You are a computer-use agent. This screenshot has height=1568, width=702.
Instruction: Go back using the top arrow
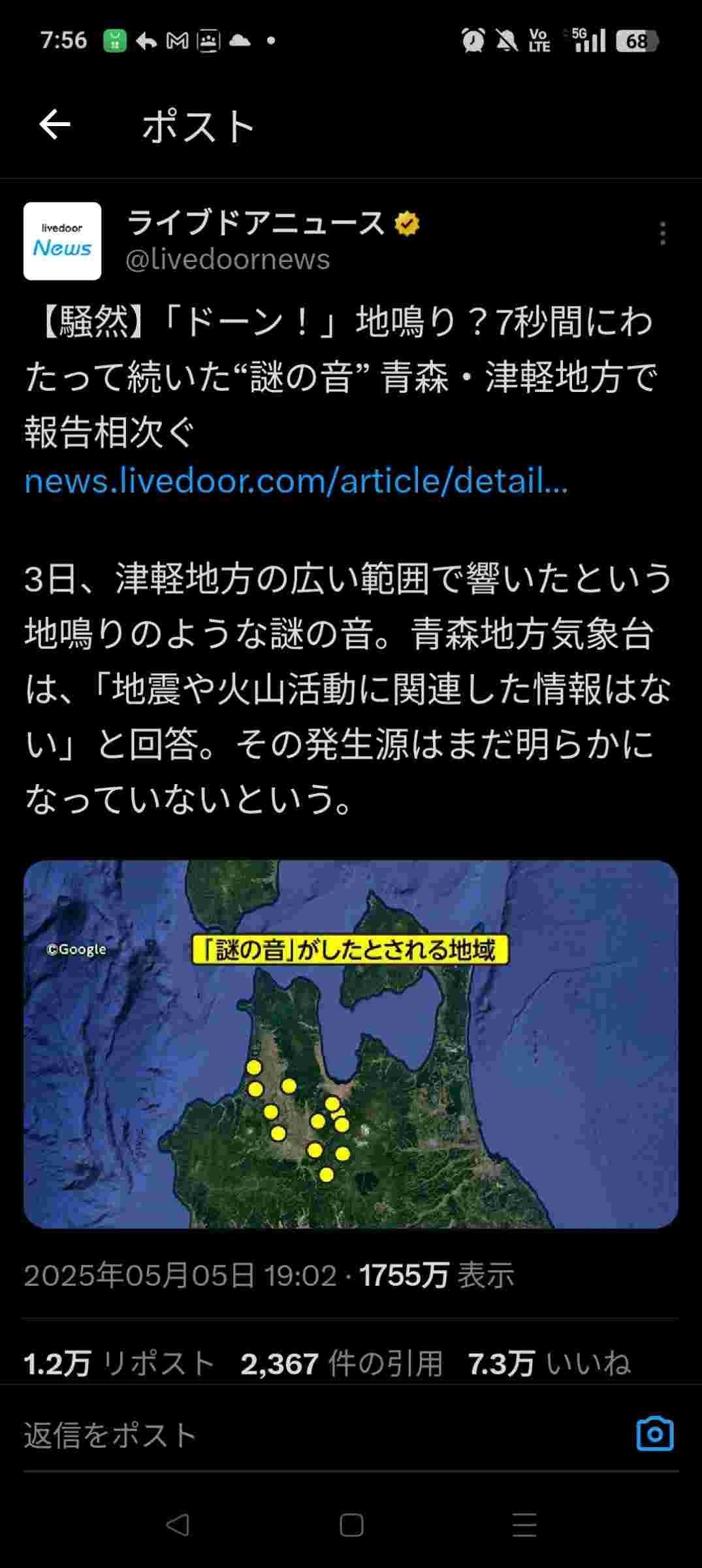pyautogui.click(x=54, y=125)
